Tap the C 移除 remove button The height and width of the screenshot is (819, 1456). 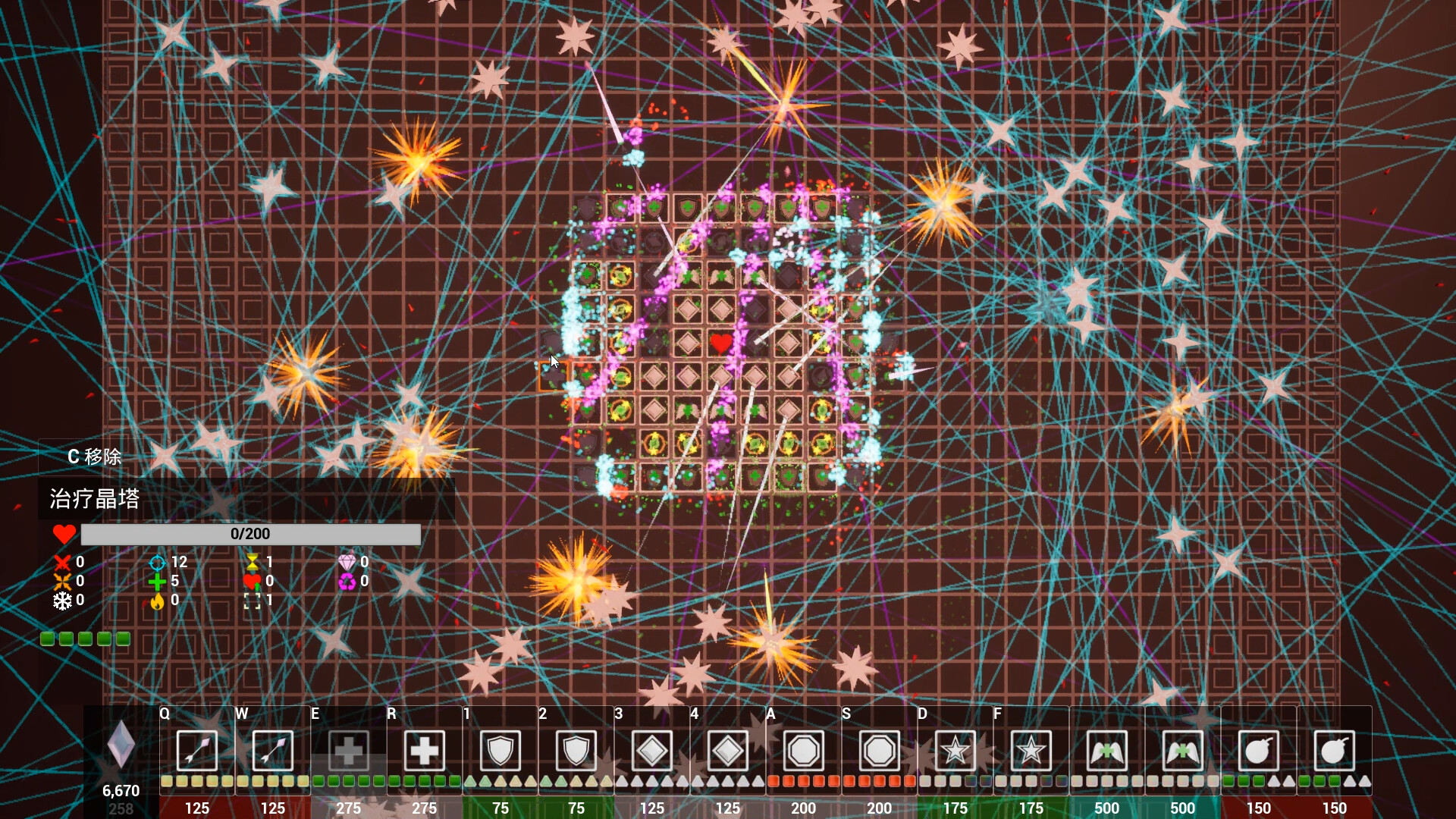(94, 457)
